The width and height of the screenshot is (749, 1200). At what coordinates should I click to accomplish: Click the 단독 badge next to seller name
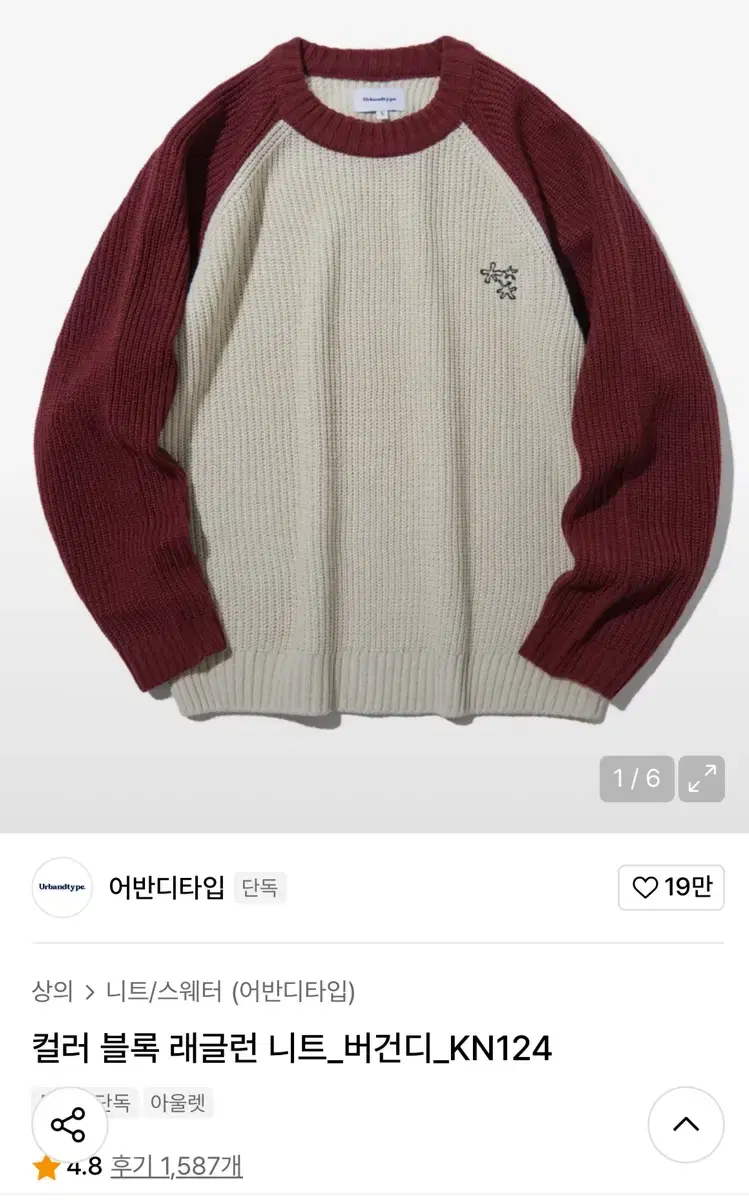pos(258,888)
